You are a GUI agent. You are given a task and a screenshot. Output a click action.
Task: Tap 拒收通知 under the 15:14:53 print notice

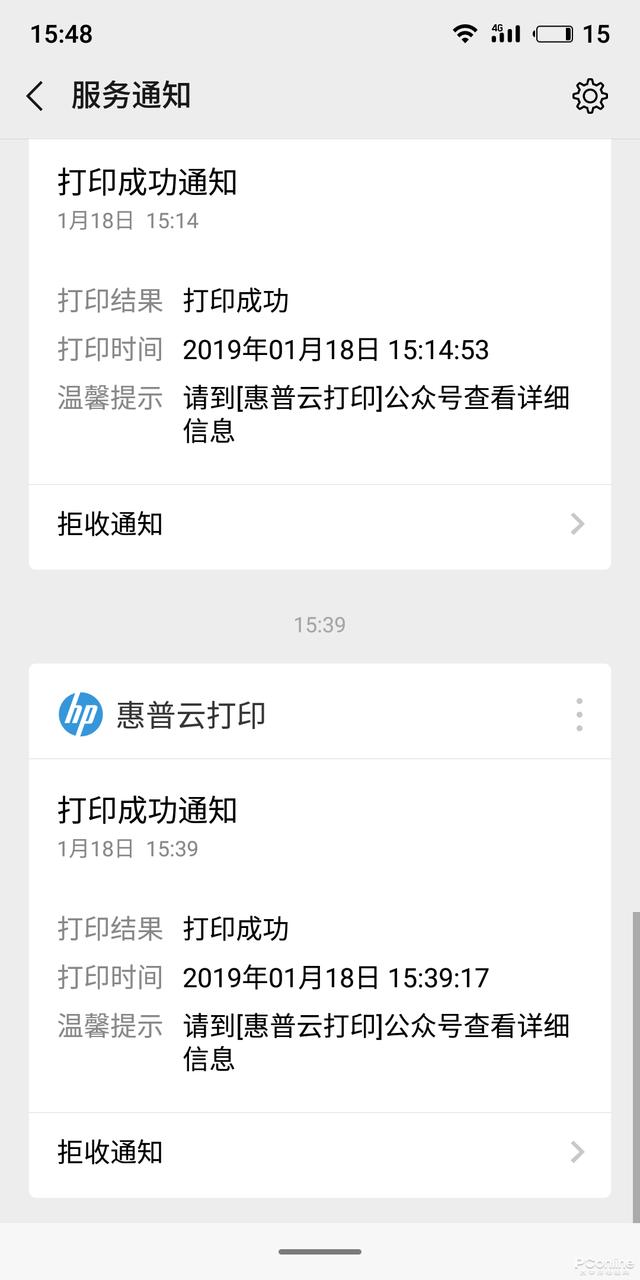(x=320, y=524)
